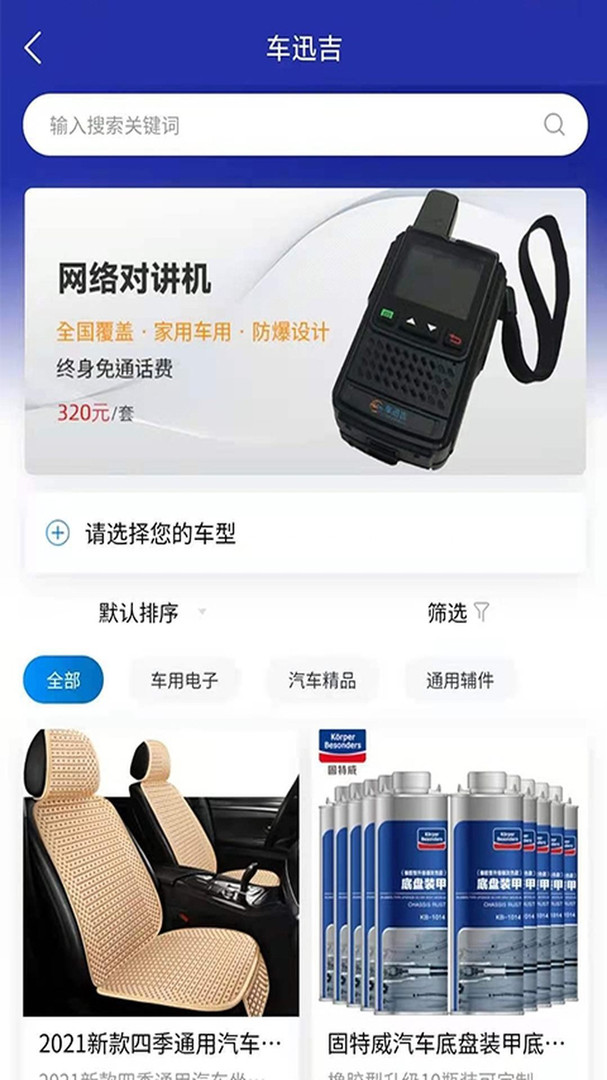The width and height of the screenshot is (607, 1080).
Task: Select the 全部 category chip
Action: tap(63, 681)
